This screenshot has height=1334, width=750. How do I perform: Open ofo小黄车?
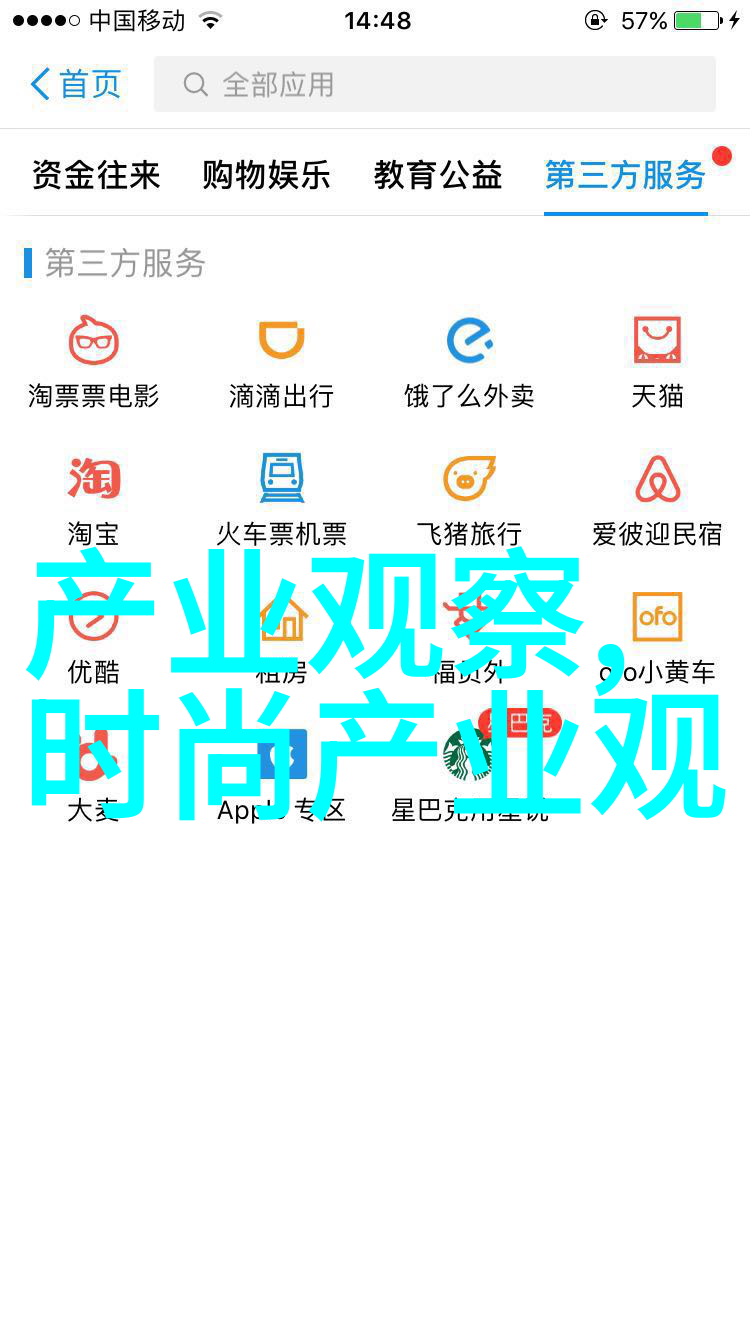coord(657,635)
